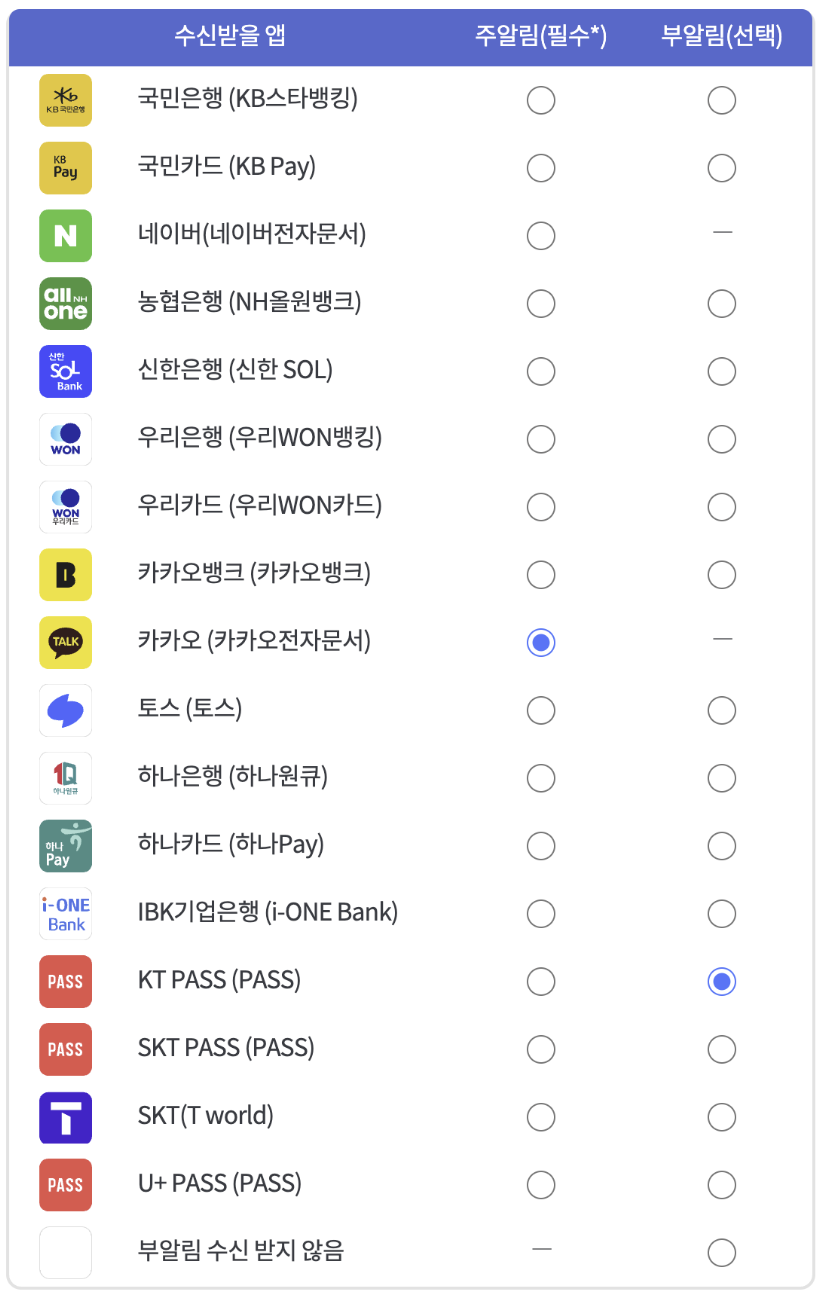Image resolution: width=824 pixels, height=1306 pixels.
Task: Click the KB Pay app icon
Action: 64,168
